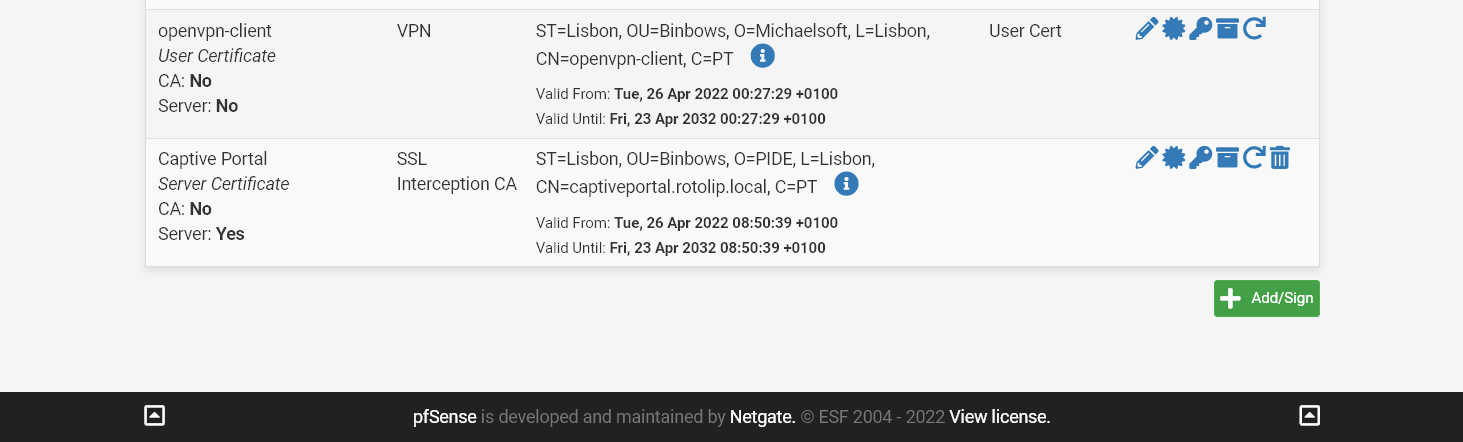Viewport: 1463px width, 442px height.
Task: Edit the openvpn-client certificate
Action: point(1146,29)
